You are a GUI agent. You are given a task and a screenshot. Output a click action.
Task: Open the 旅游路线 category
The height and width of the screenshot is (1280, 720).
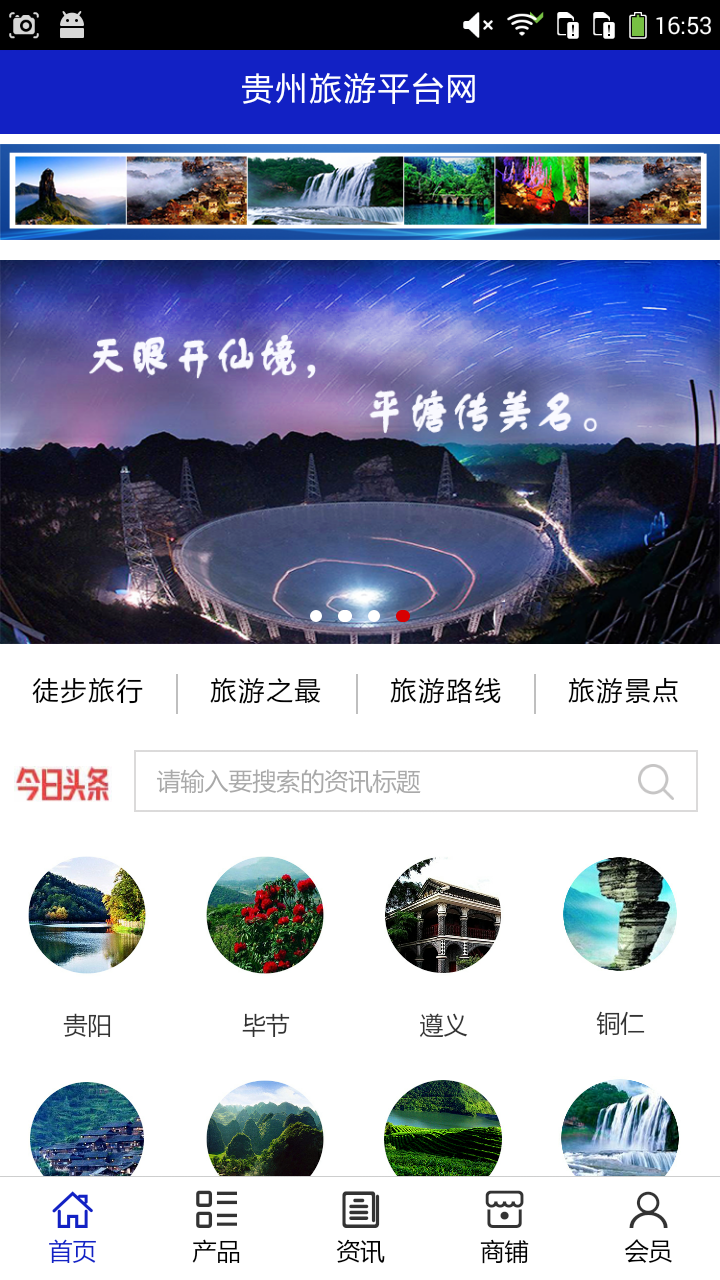(x=445, y=691)
